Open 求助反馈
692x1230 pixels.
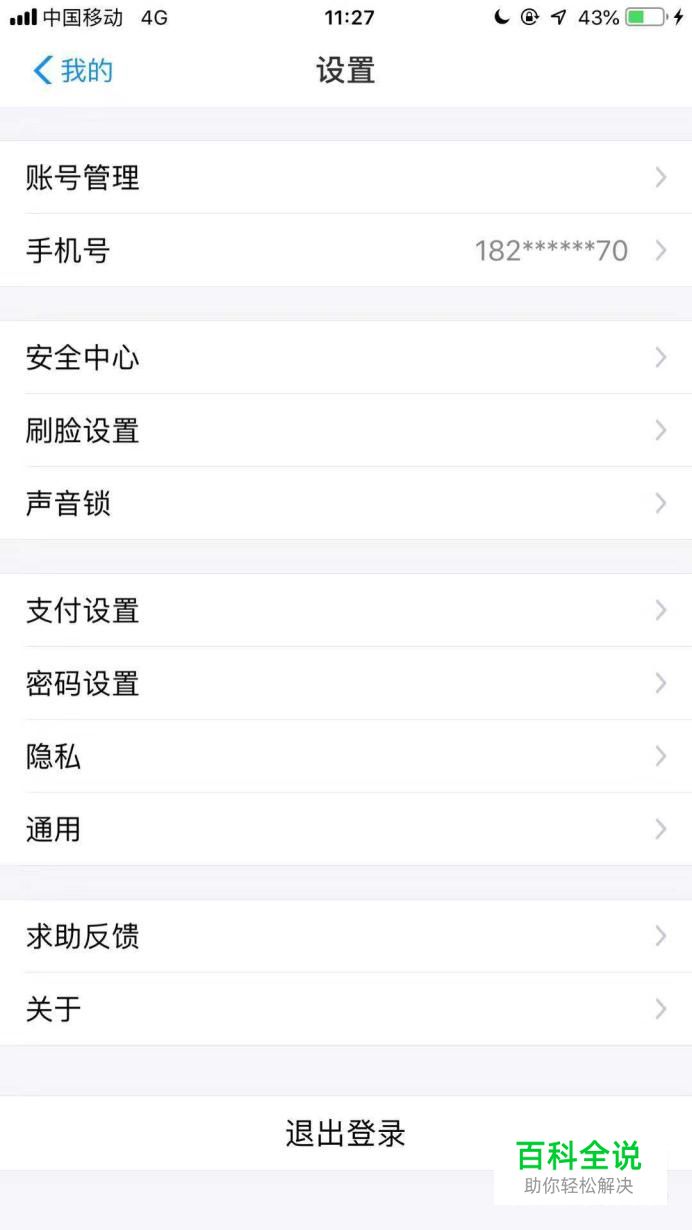[x=346, y=937]
